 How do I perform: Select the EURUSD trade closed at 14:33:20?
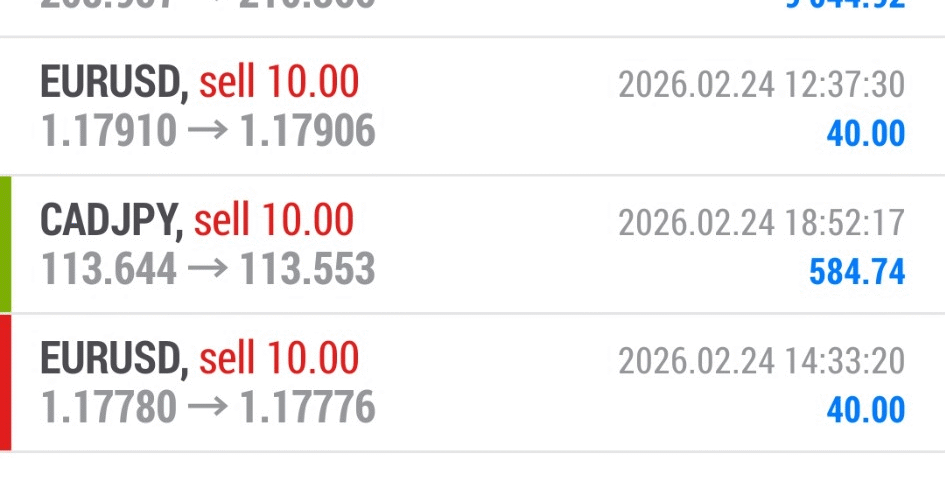[x=472, y=383]
